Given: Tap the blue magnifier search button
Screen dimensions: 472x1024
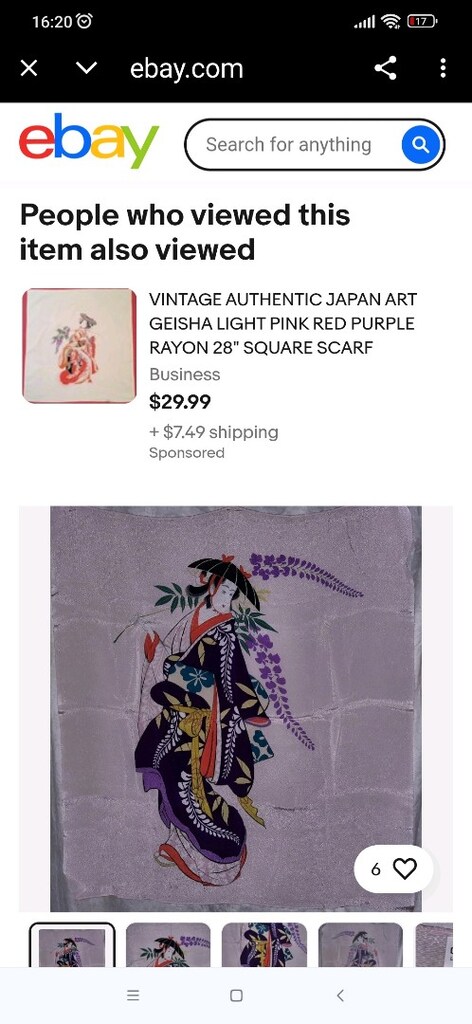Looking at the screenshot, I should coord(421,144).
